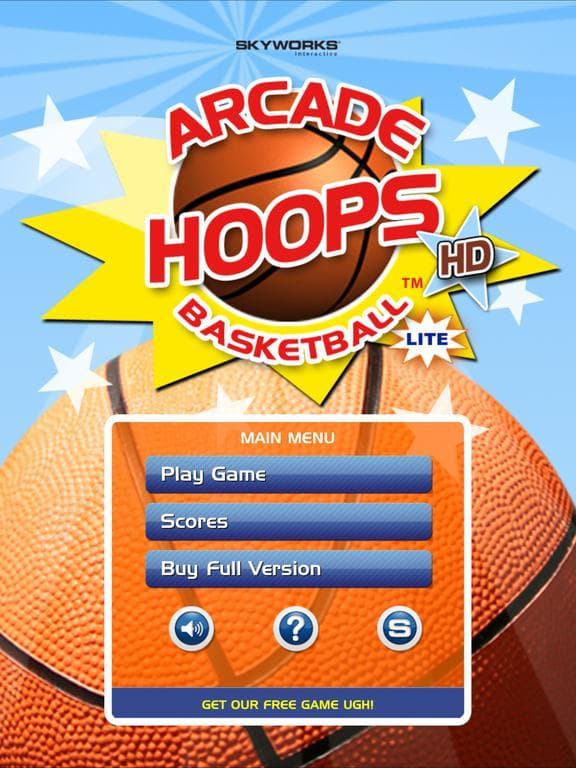Open help via the question mark icon
The width and height of the screenshot is (576, 768).
pos(295,628)
